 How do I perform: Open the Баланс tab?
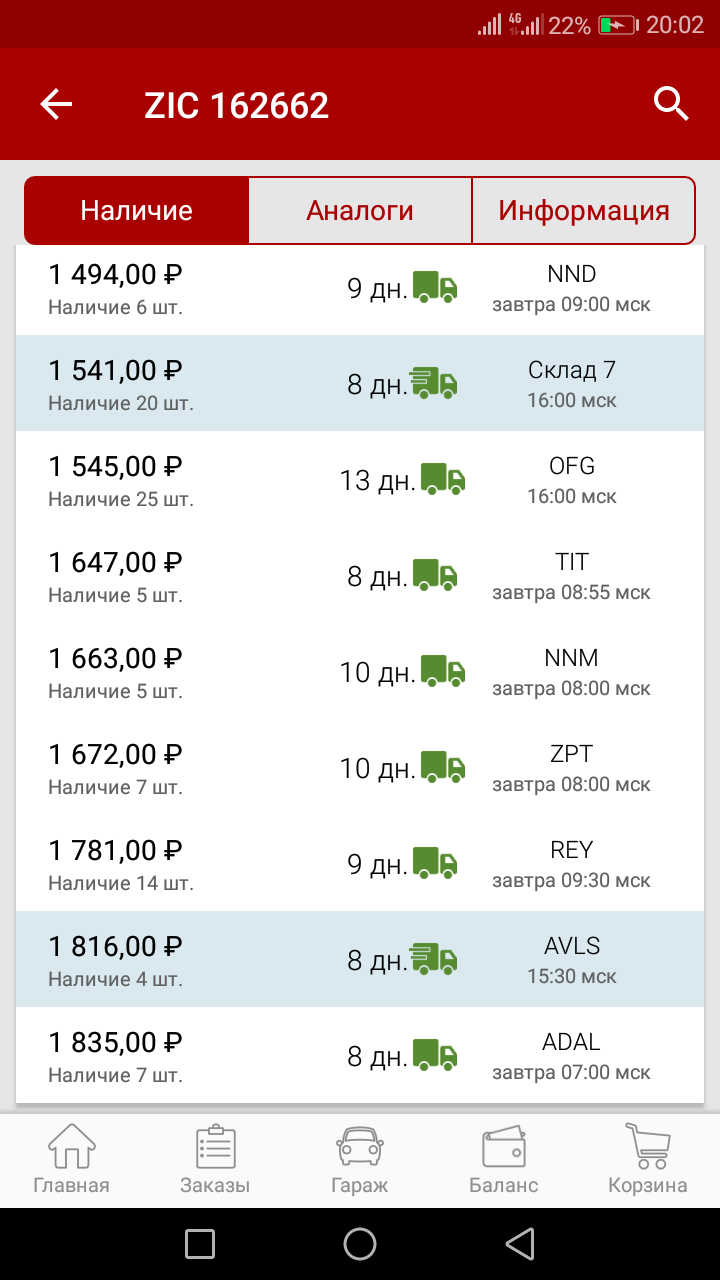[504, 1160]
